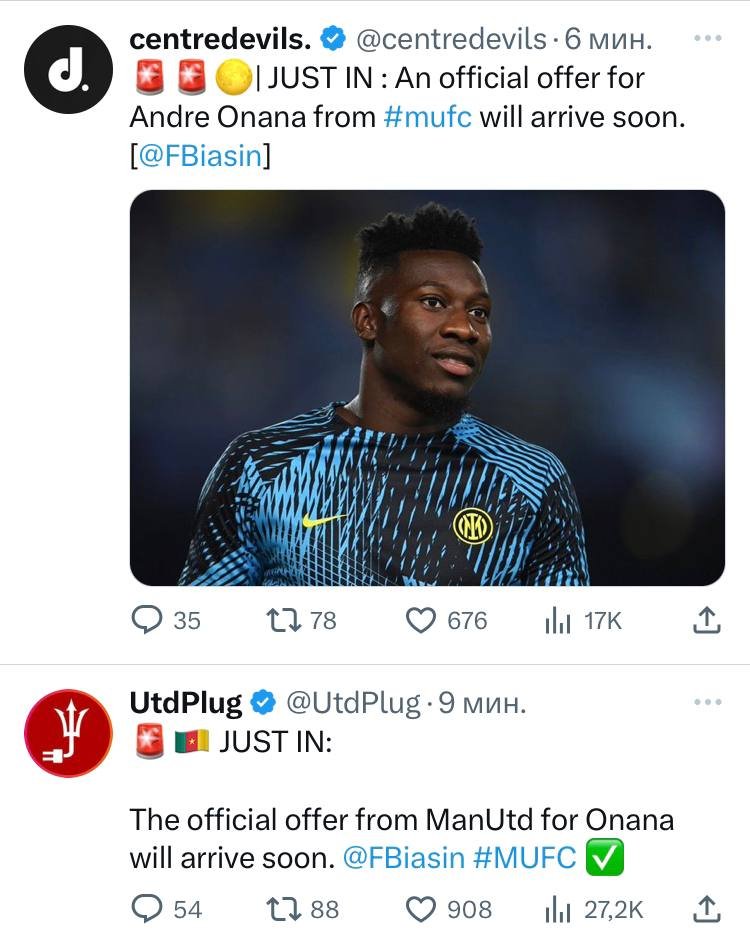The width and height of the screenshot is (750, 950).
Task: Reply to the centredevils tweet
Action: click(148, 620)
